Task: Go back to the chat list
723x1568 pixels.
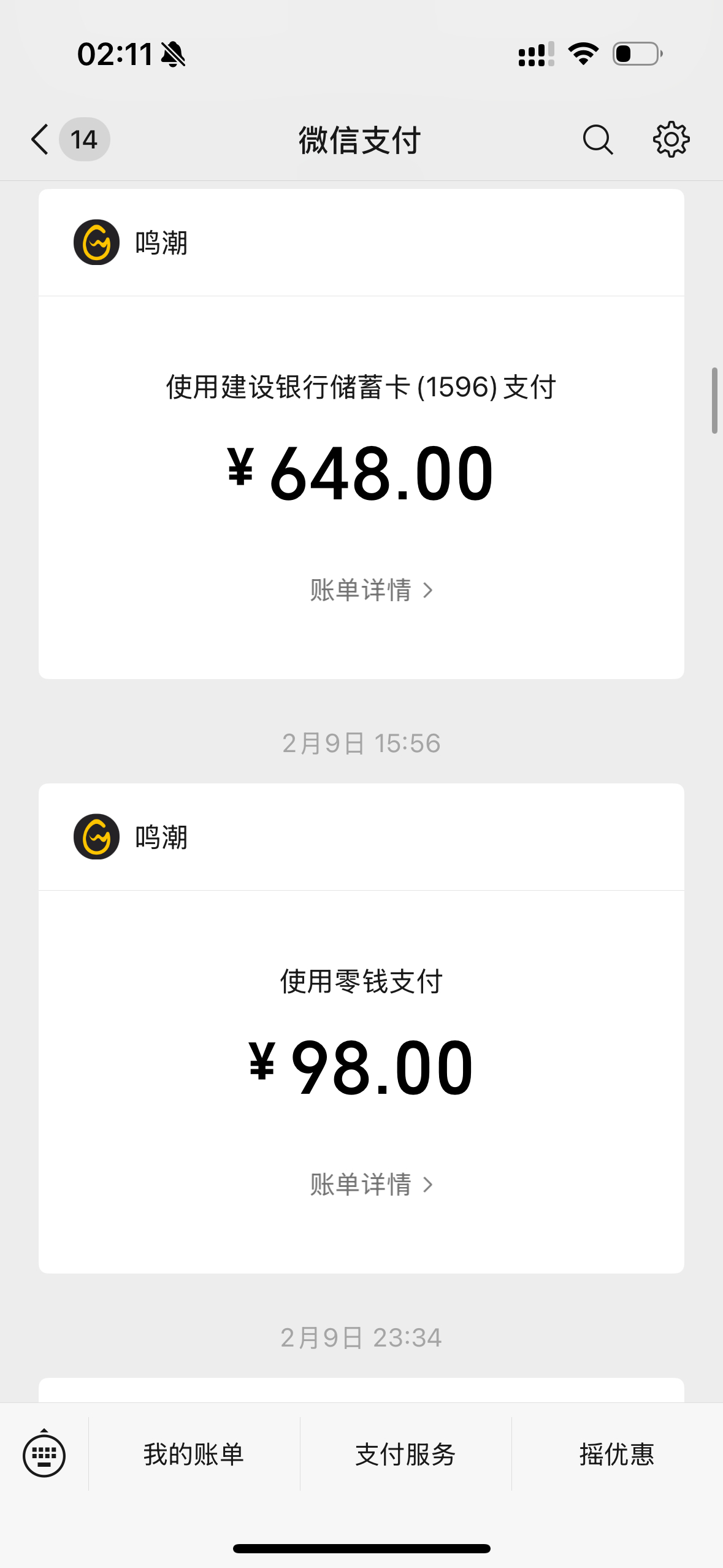Action: click(40, 139)
